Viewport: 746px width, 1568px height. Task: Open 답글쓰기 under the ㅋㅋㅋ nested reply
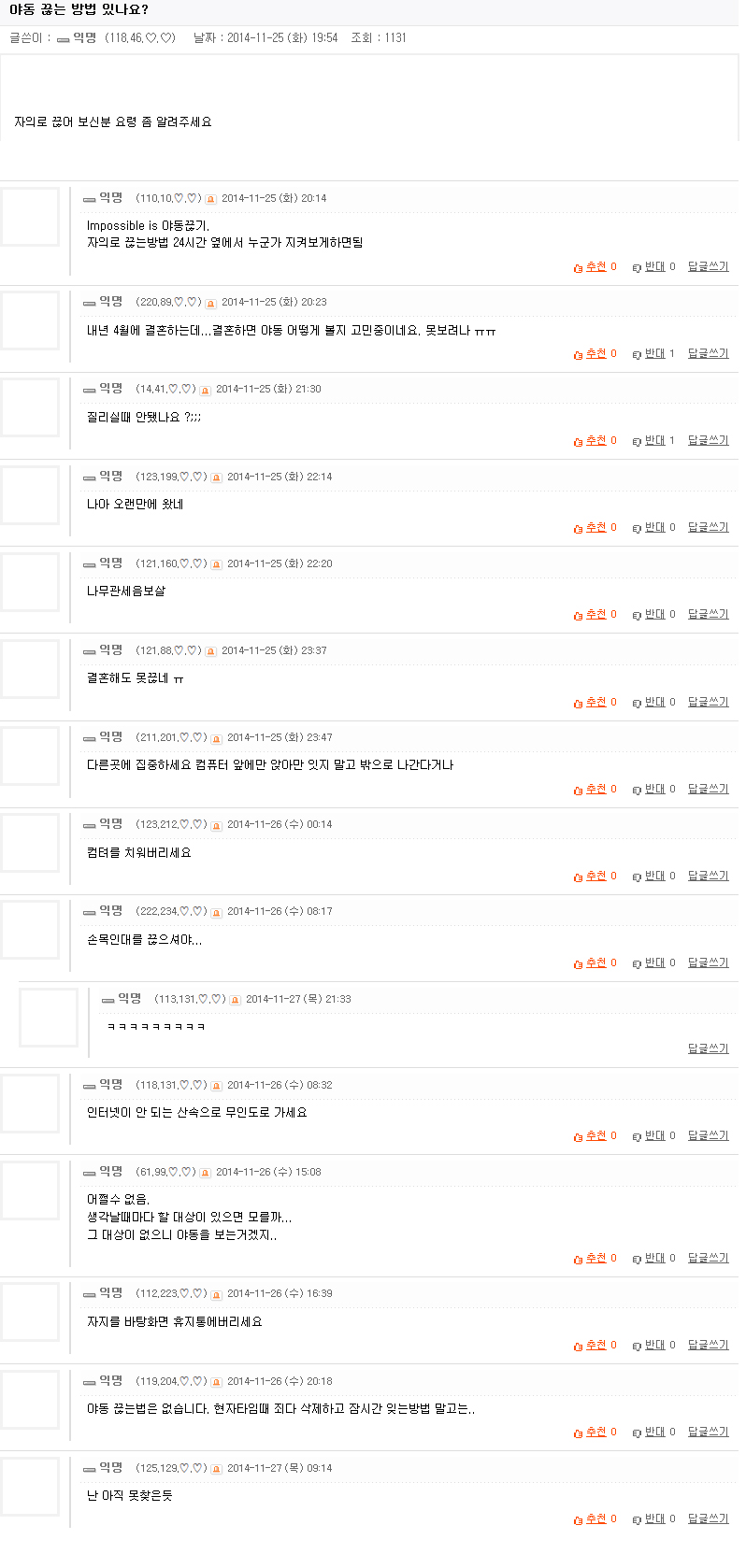707,1048
